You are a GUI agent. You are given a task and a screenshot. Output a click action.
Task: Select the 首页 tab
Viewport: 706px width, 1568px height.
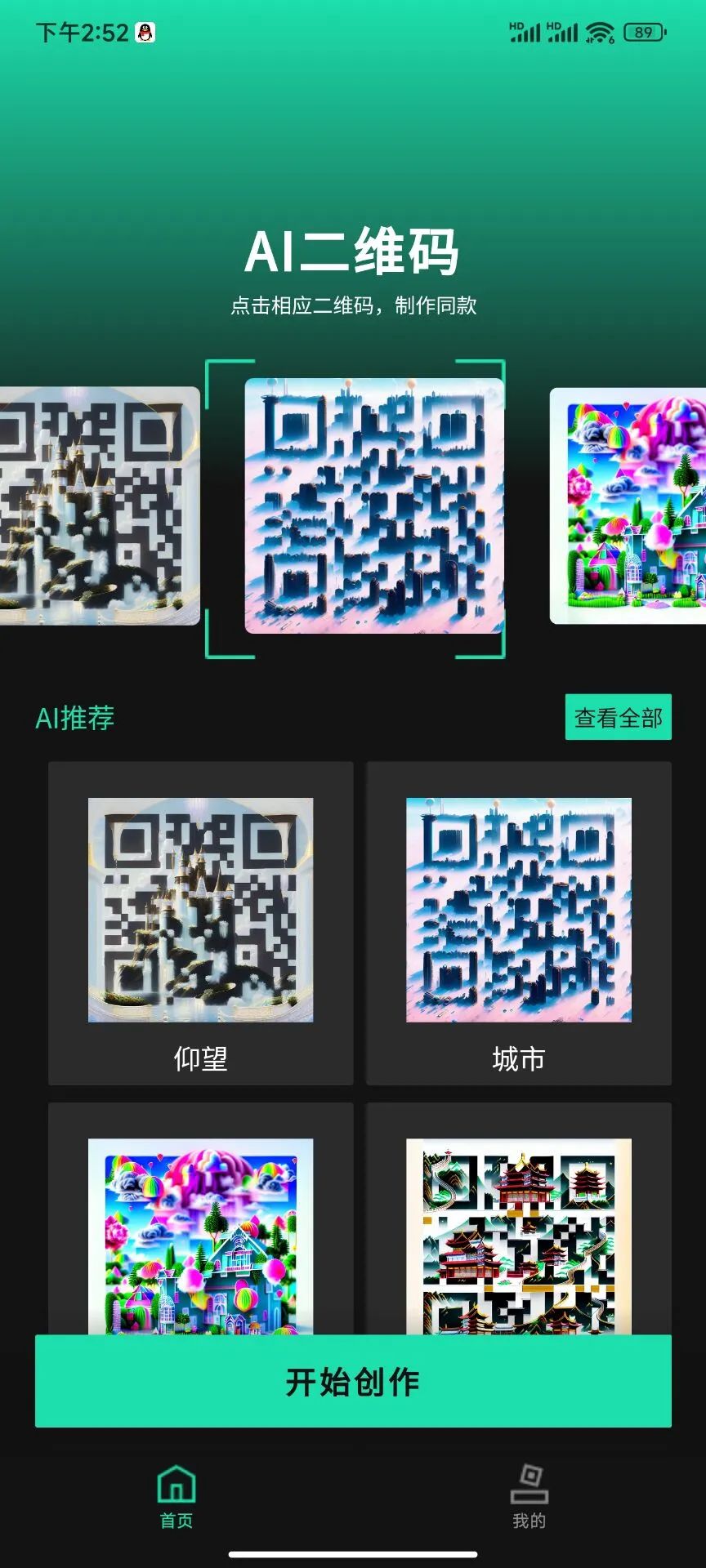(176, 1498)
